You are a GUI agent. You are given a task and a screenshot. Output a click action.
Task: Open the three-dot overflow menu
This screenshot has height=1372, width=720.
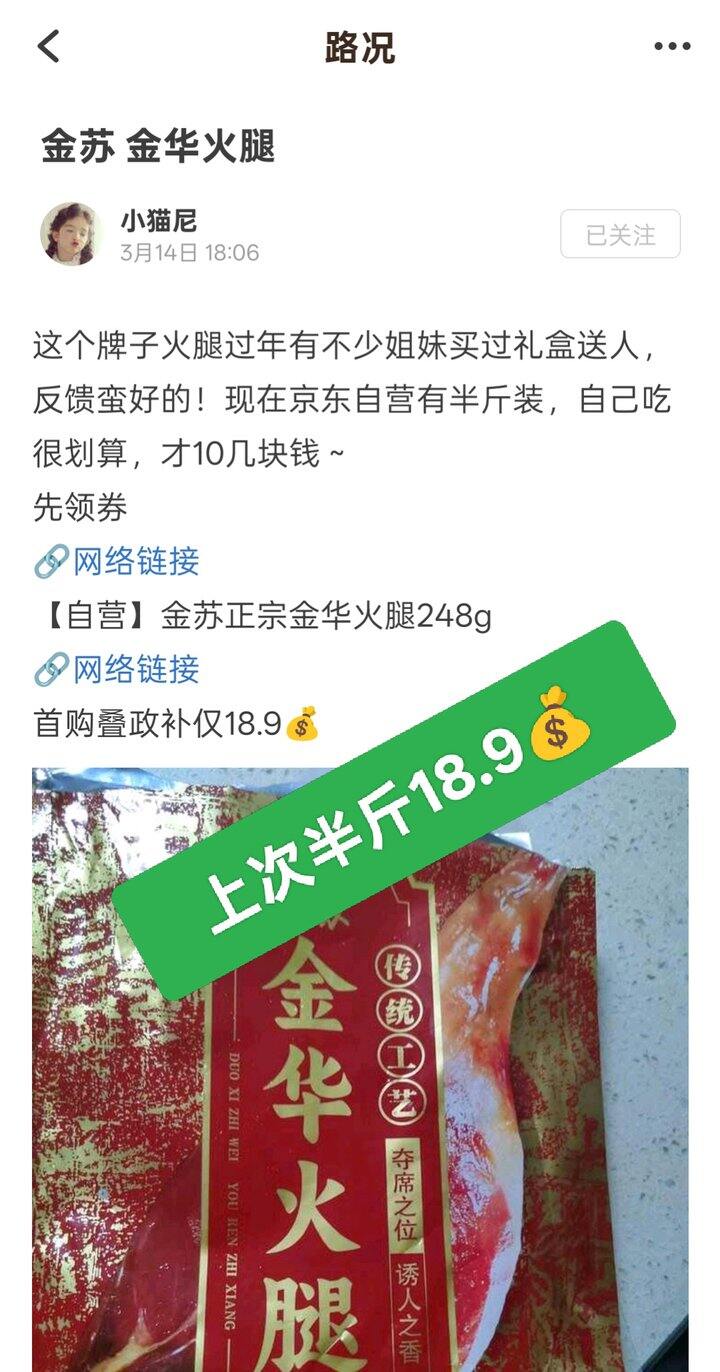(672, 46)
